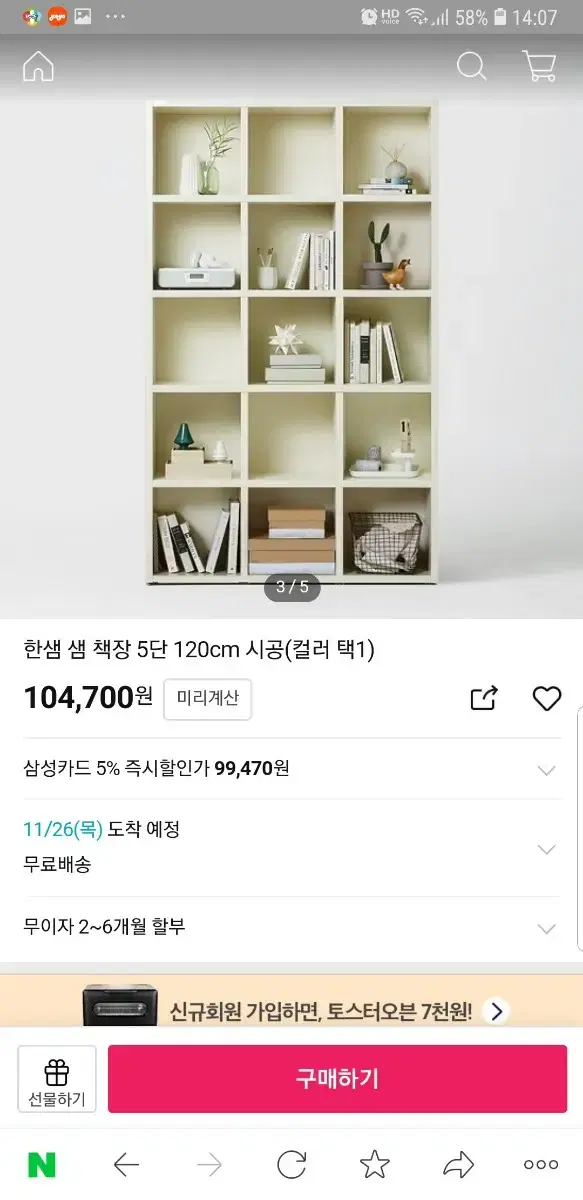
Task: Expand the delivery info row 무료배송
Action: [291, 848]
